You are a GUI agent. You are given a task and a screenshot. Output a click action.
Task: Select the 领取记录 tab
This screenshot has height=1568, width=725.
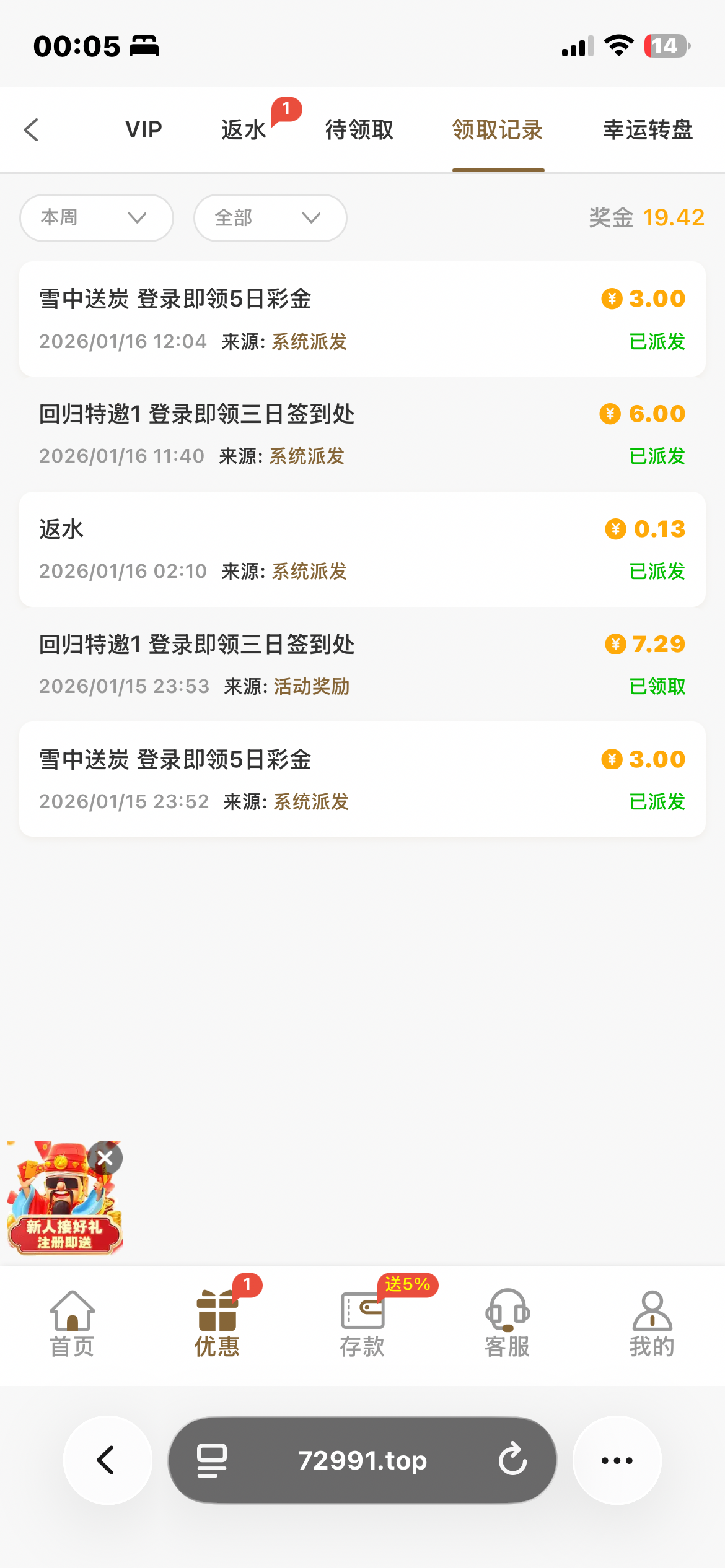click(498, 130)
